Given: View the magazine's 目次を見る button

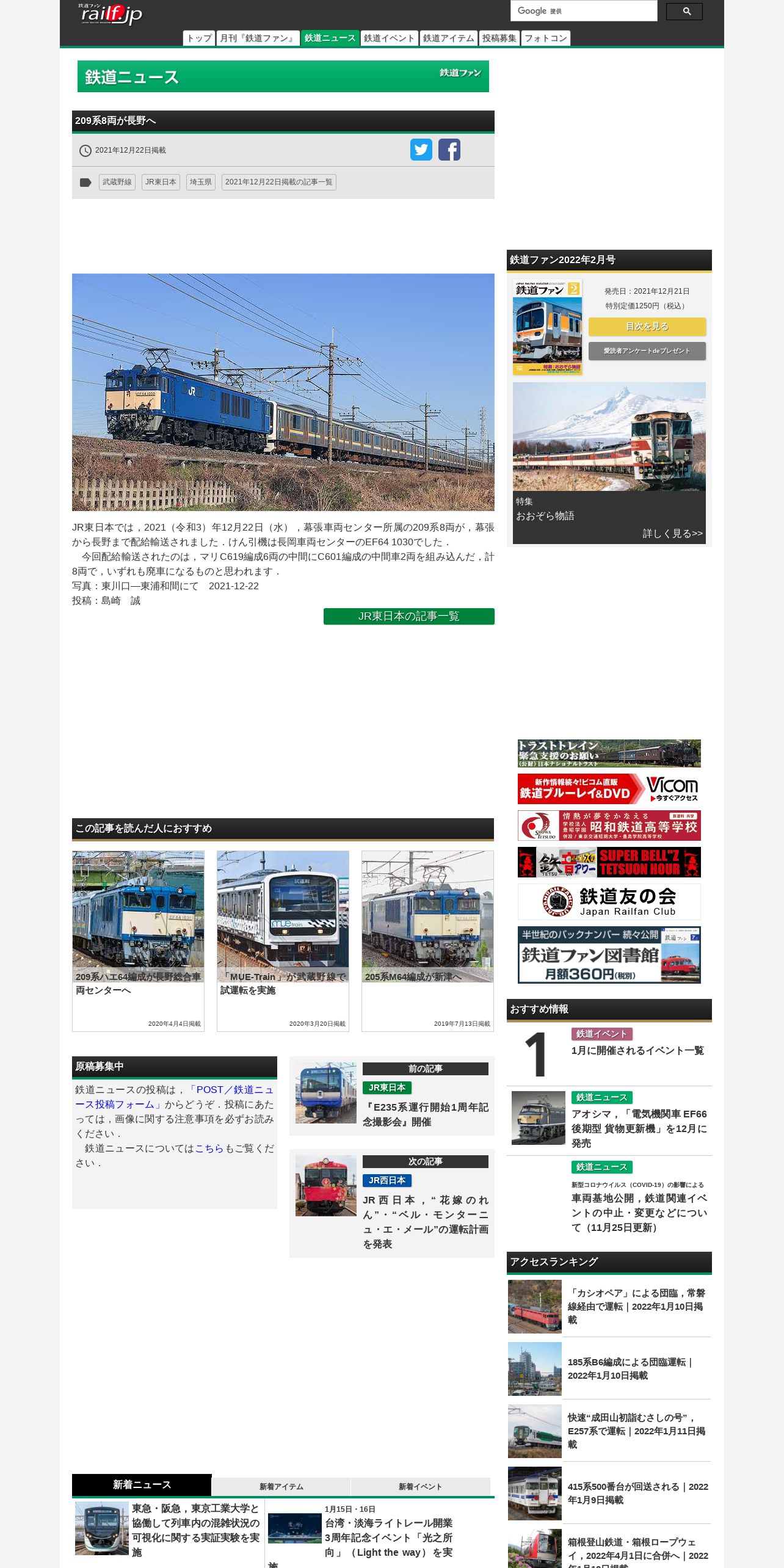Looking at the screenshot, I should click(647, 327).
